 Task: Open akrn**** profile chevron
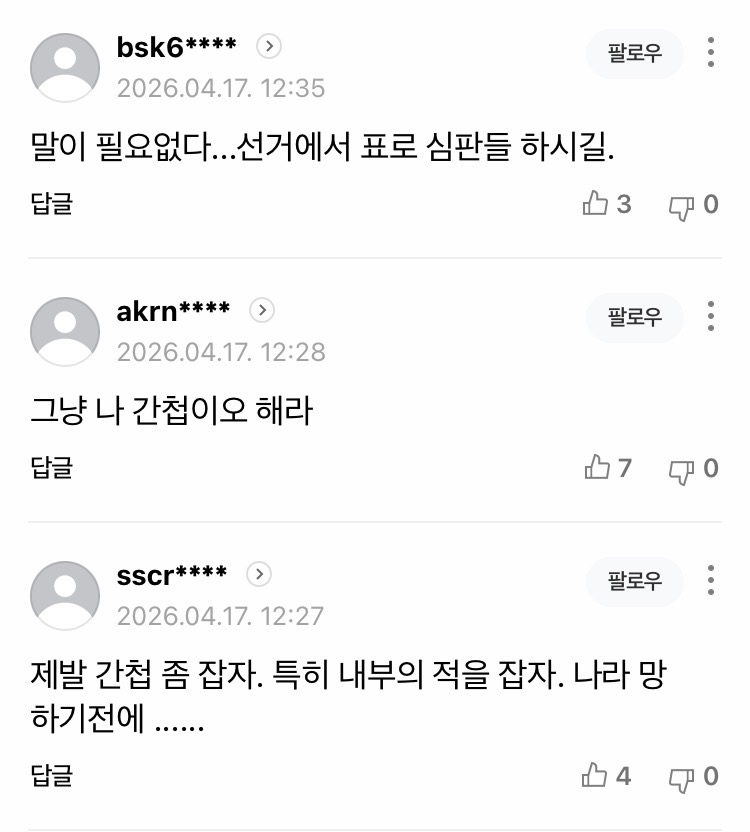(261, 310)
